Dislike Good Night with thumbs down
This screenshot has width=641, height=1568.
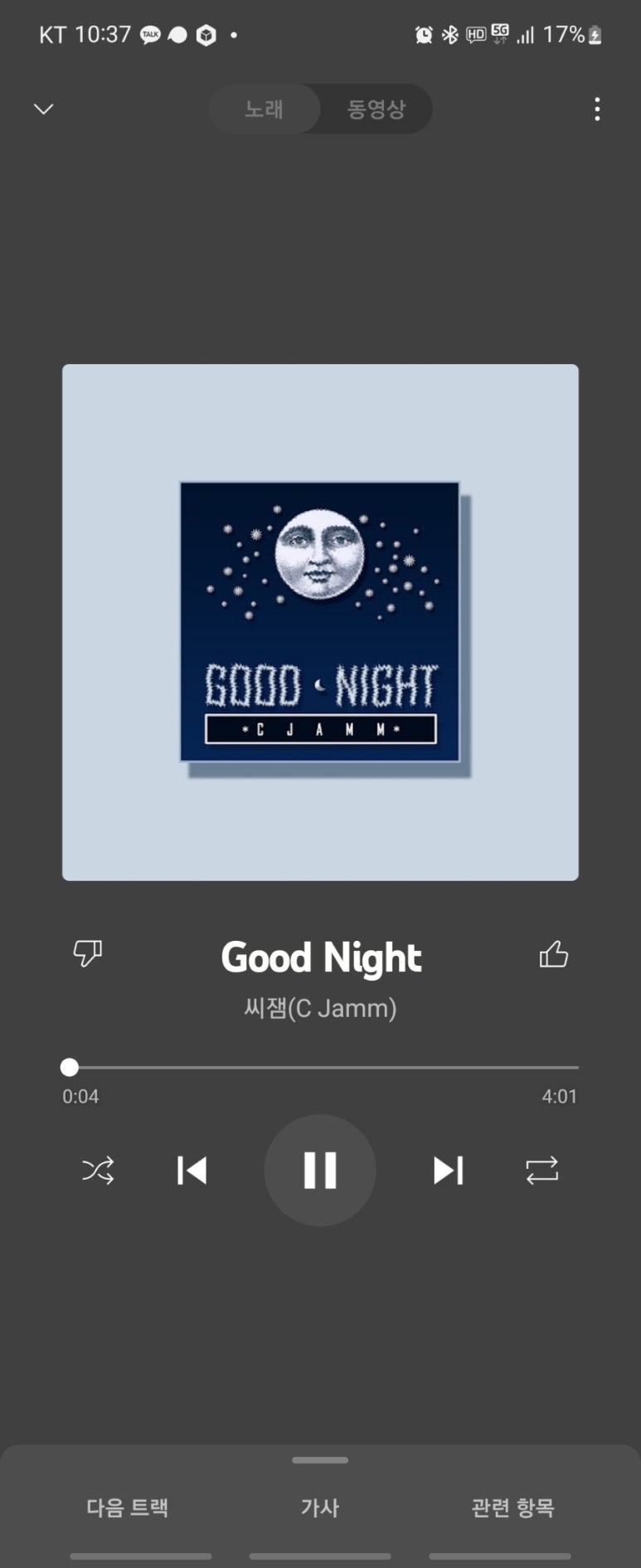click(87, 953)
